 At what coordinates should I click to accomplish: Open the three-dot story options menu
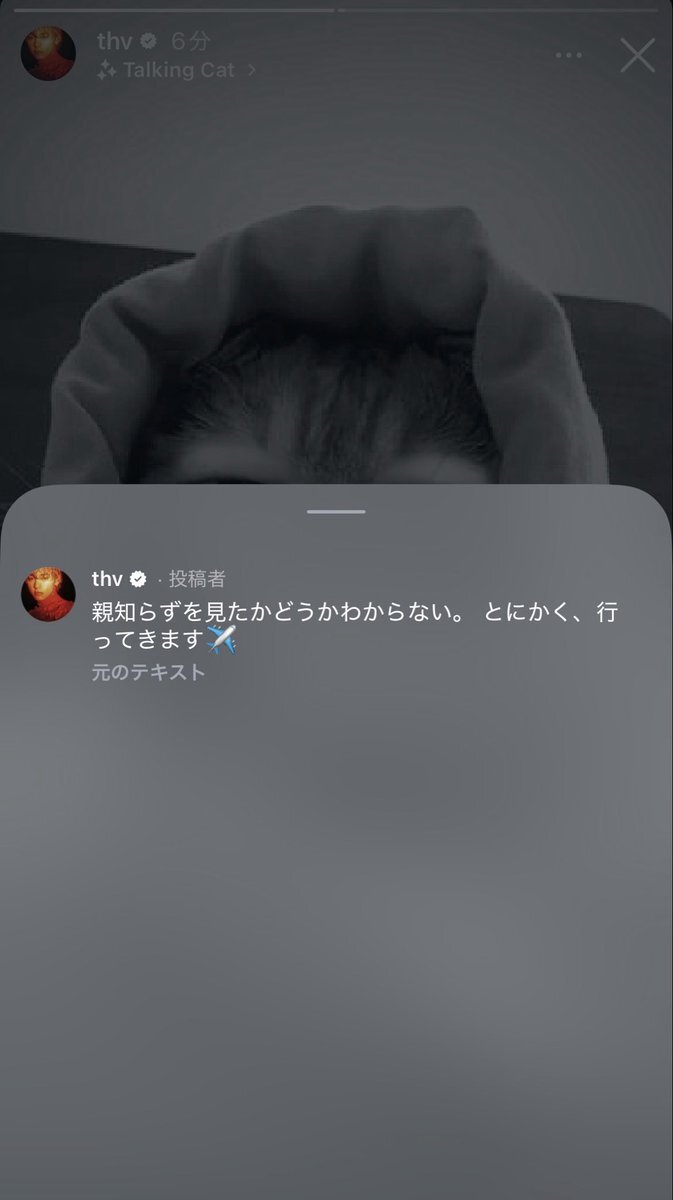click(x=568, y=56)
